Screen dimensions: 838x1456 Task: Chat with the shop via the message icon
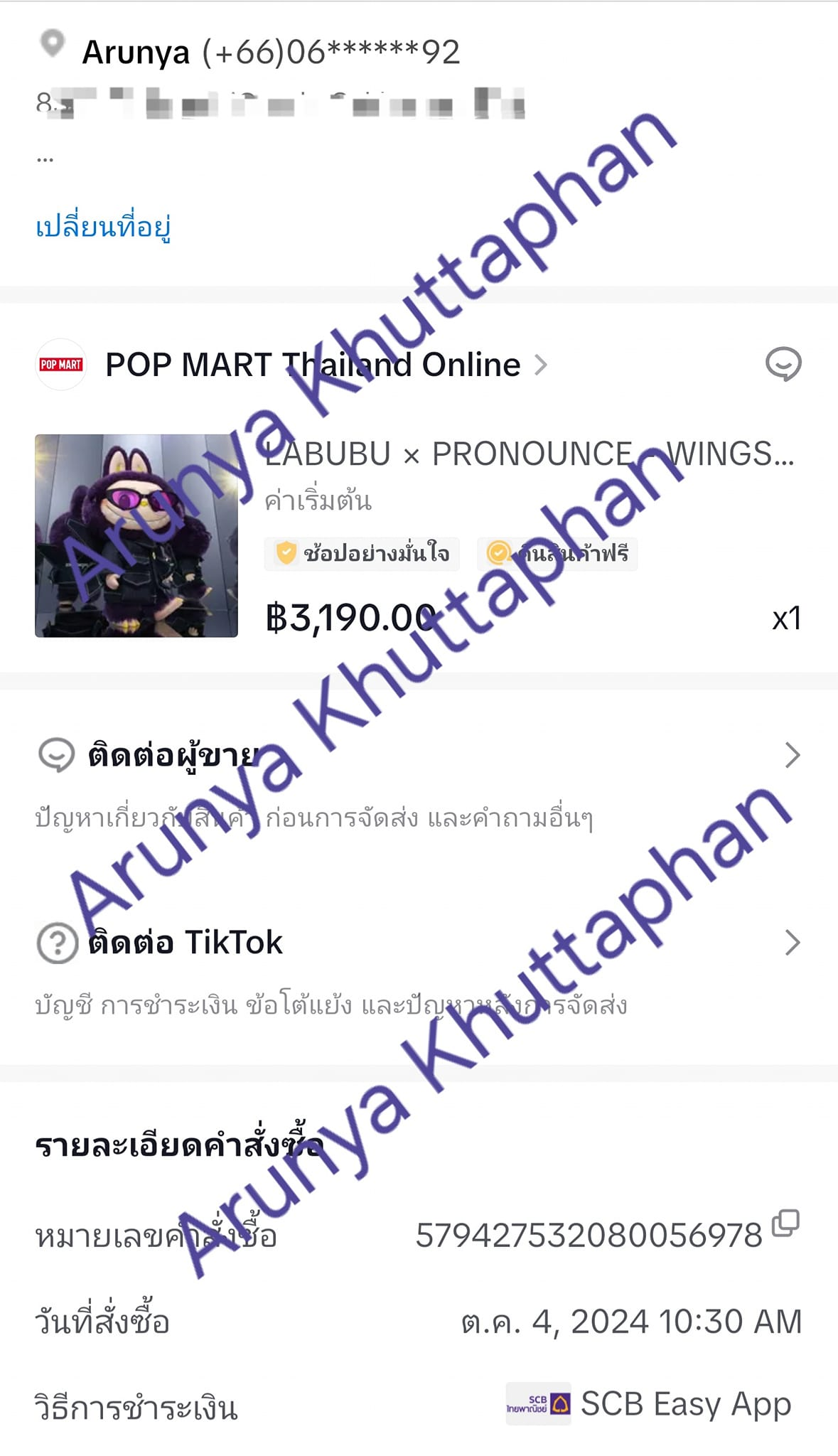(x=783, y=364)
